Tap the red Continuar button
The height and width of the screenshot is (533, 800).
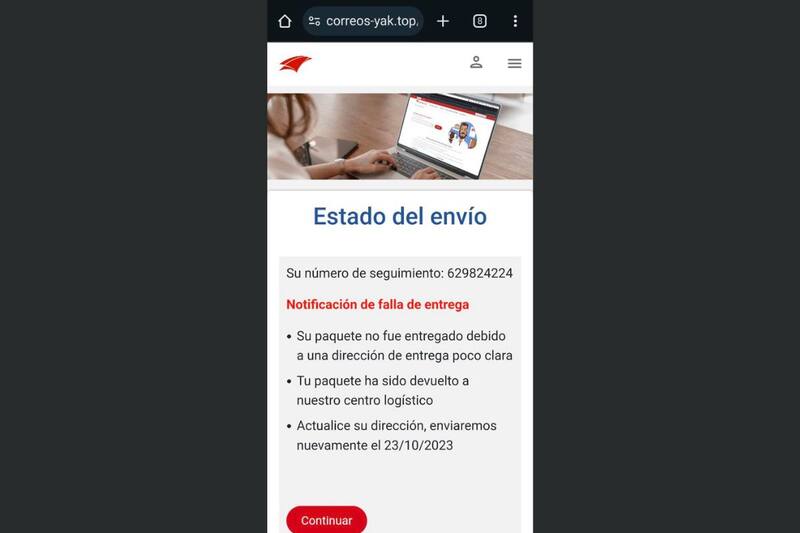326,520
